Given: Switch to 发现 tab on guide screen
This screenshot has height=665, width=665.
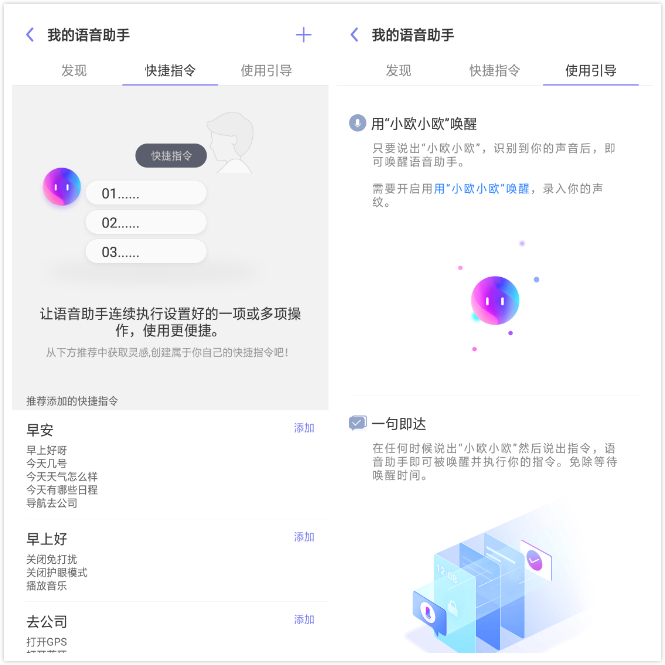Looking at the screenshot, I should (x=398, y=71).
